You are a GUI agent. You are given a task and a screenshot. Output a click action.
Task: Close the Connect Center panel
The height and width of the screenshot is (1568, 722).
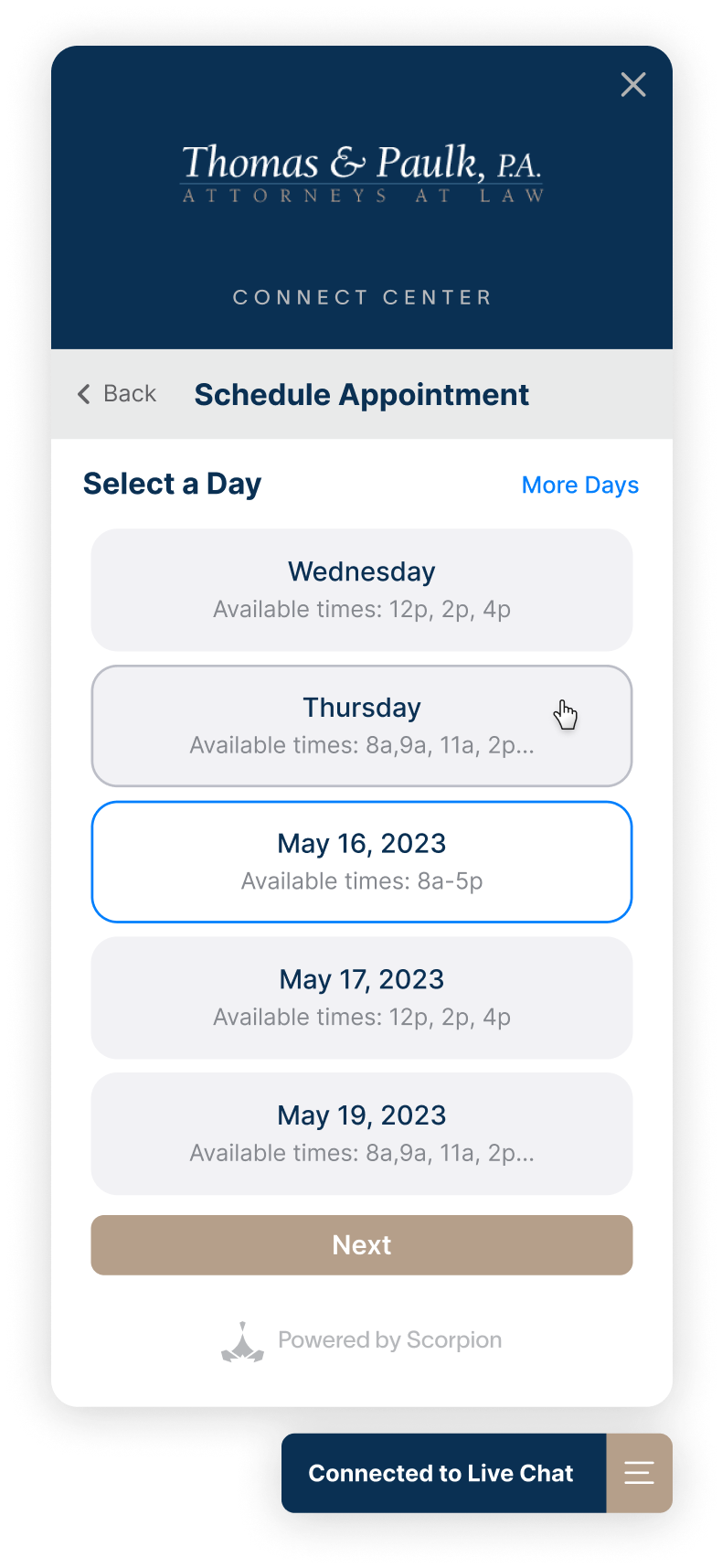click(x=633, y=85)
